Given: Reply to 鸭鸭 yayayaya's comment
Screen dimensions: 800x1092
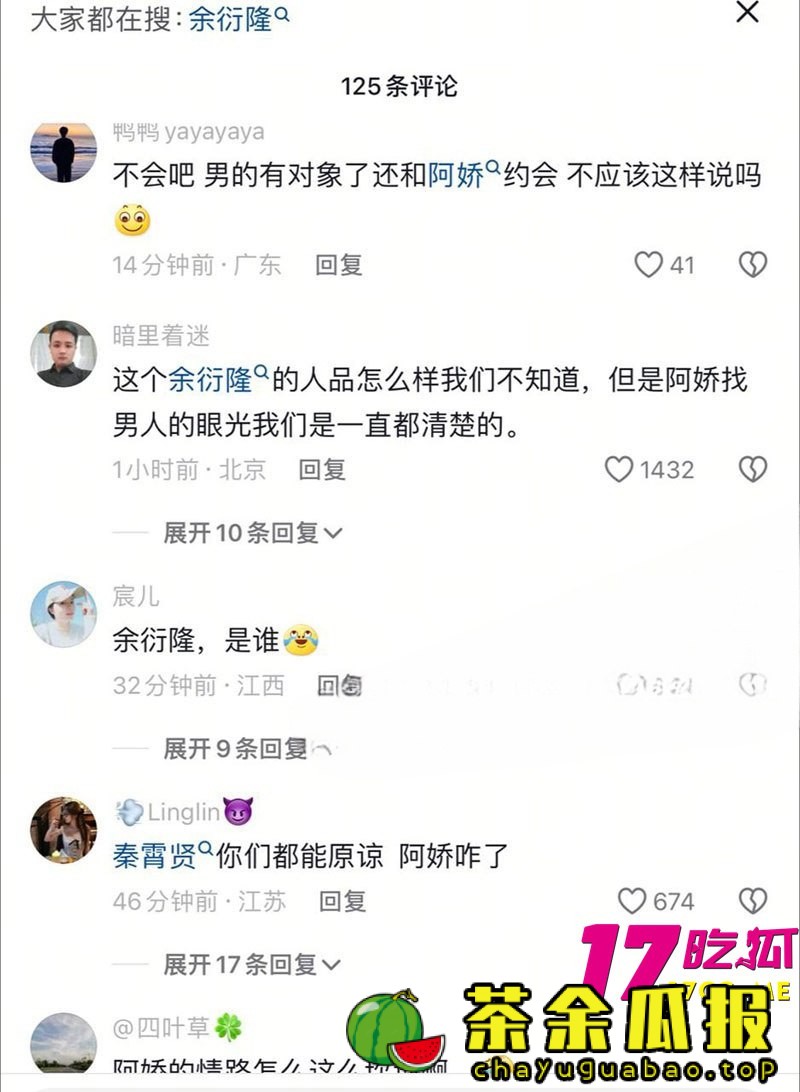Looking at the screenshot, I should (338, 265).
